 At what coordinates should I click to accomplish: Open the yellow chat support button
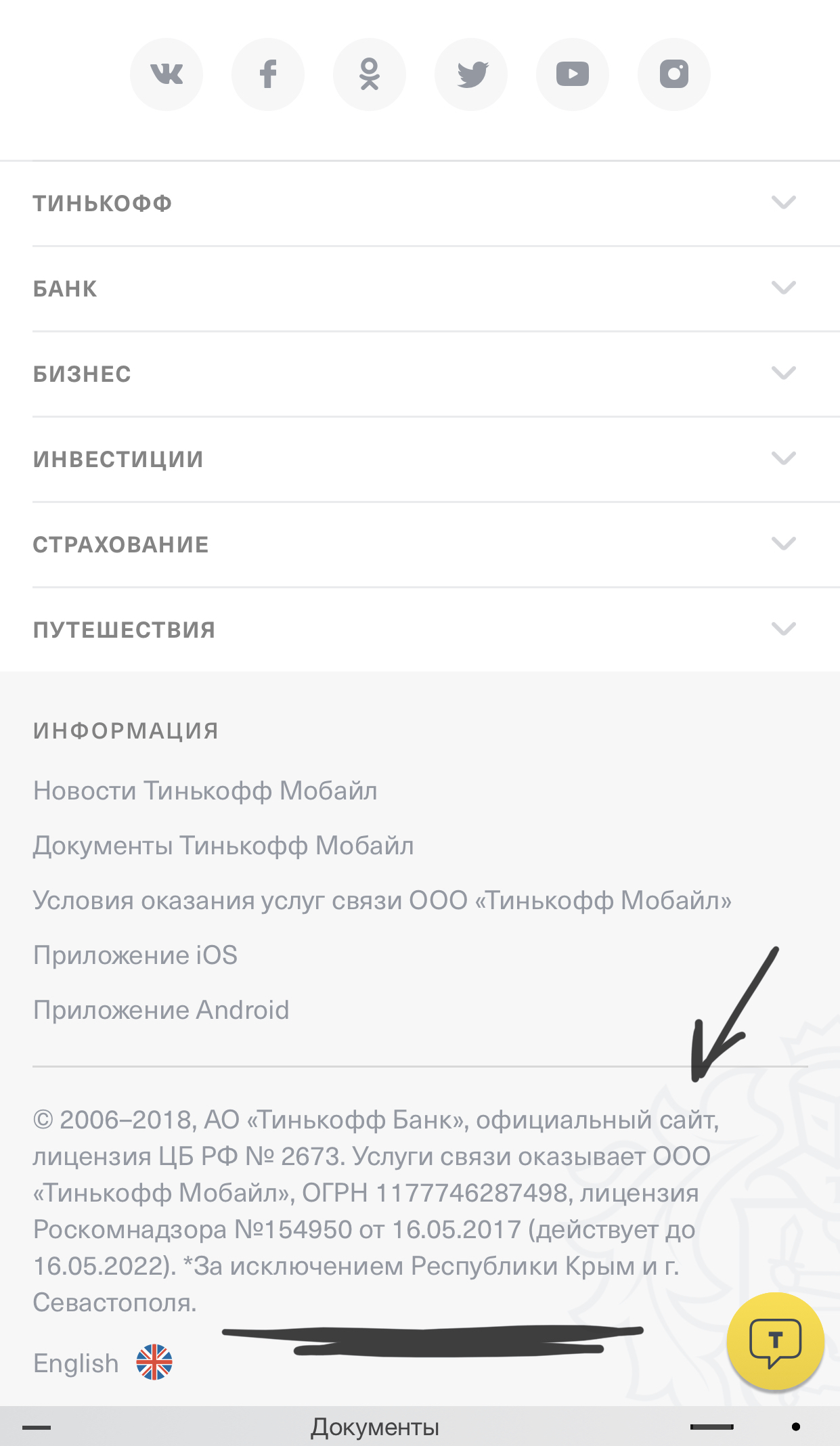[x=775, y=1341]
